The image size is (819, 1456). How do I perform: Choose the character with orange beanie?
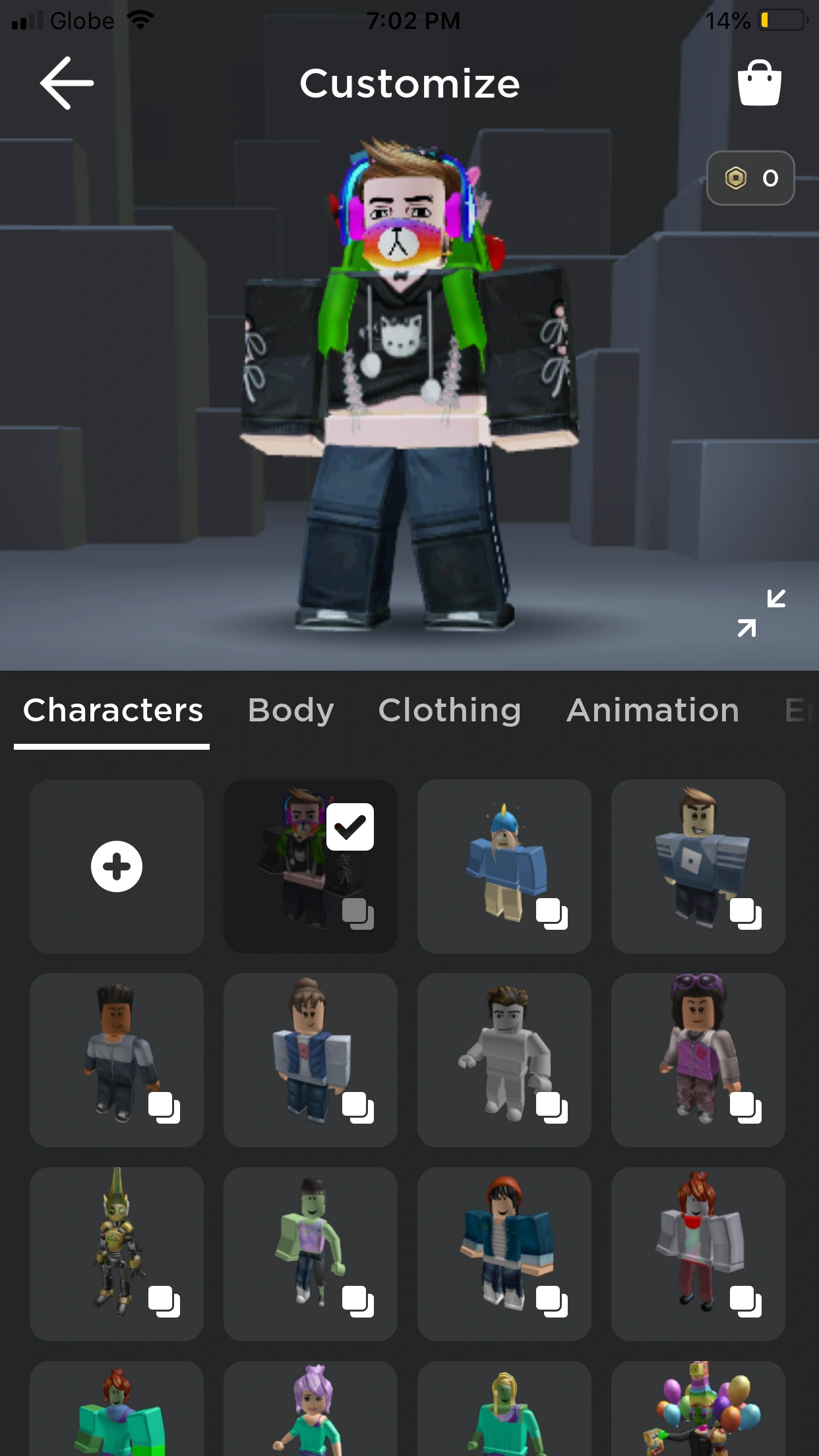point(504,1254)
